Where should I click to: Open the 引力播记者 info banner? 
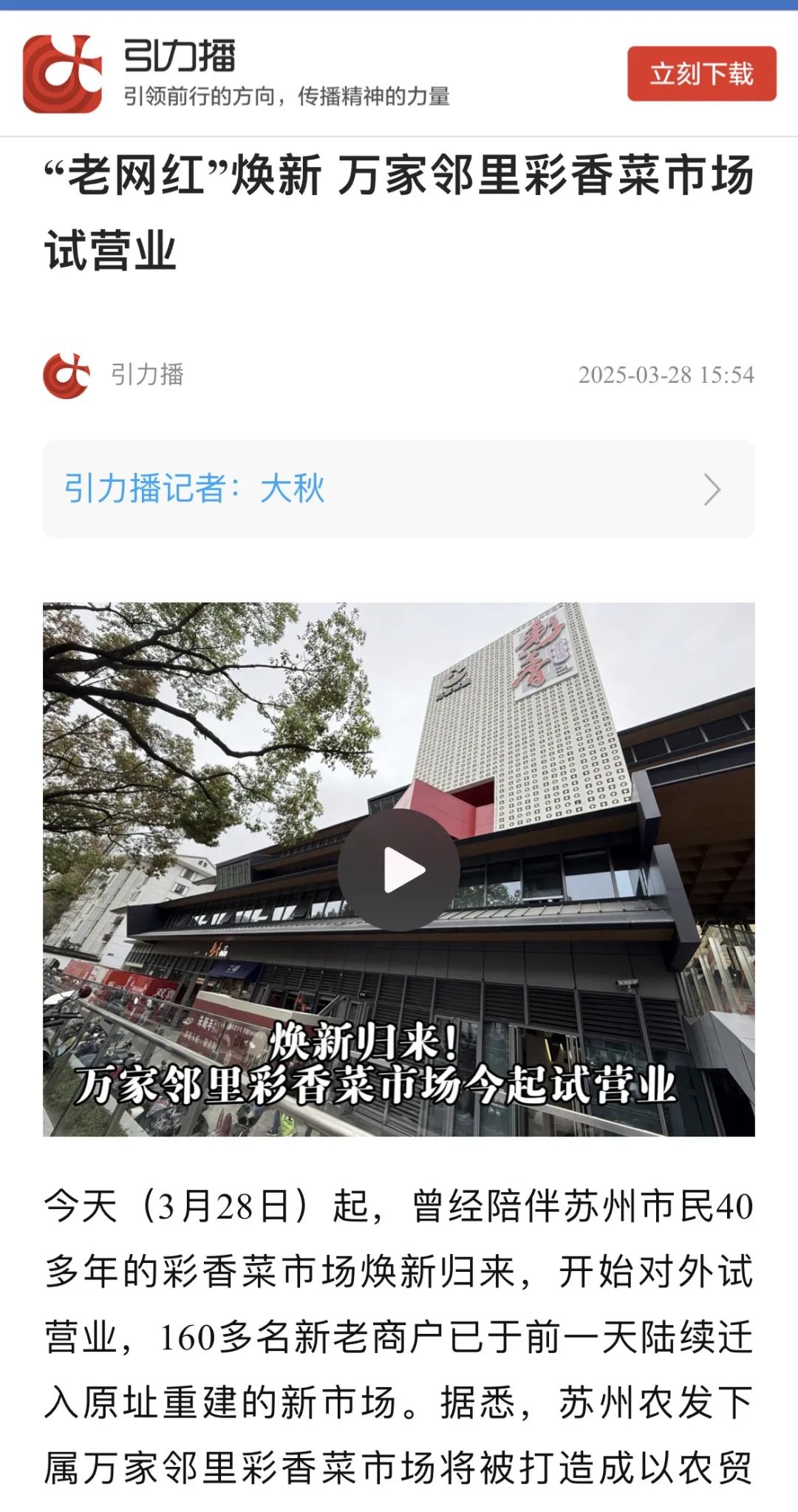[x=399, y=488]
